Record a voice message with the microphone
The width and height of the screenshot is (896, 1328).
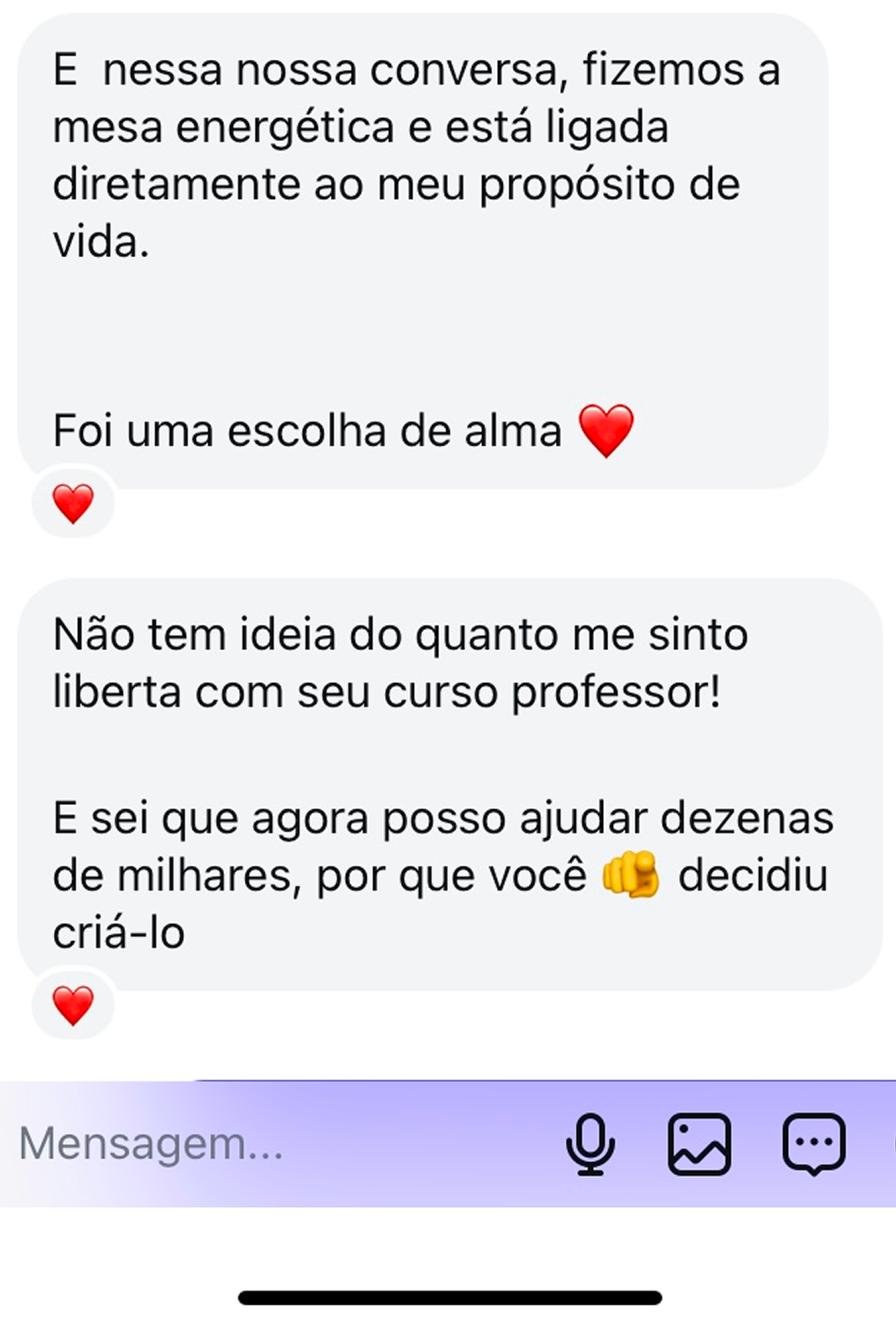click(590, 1145)
